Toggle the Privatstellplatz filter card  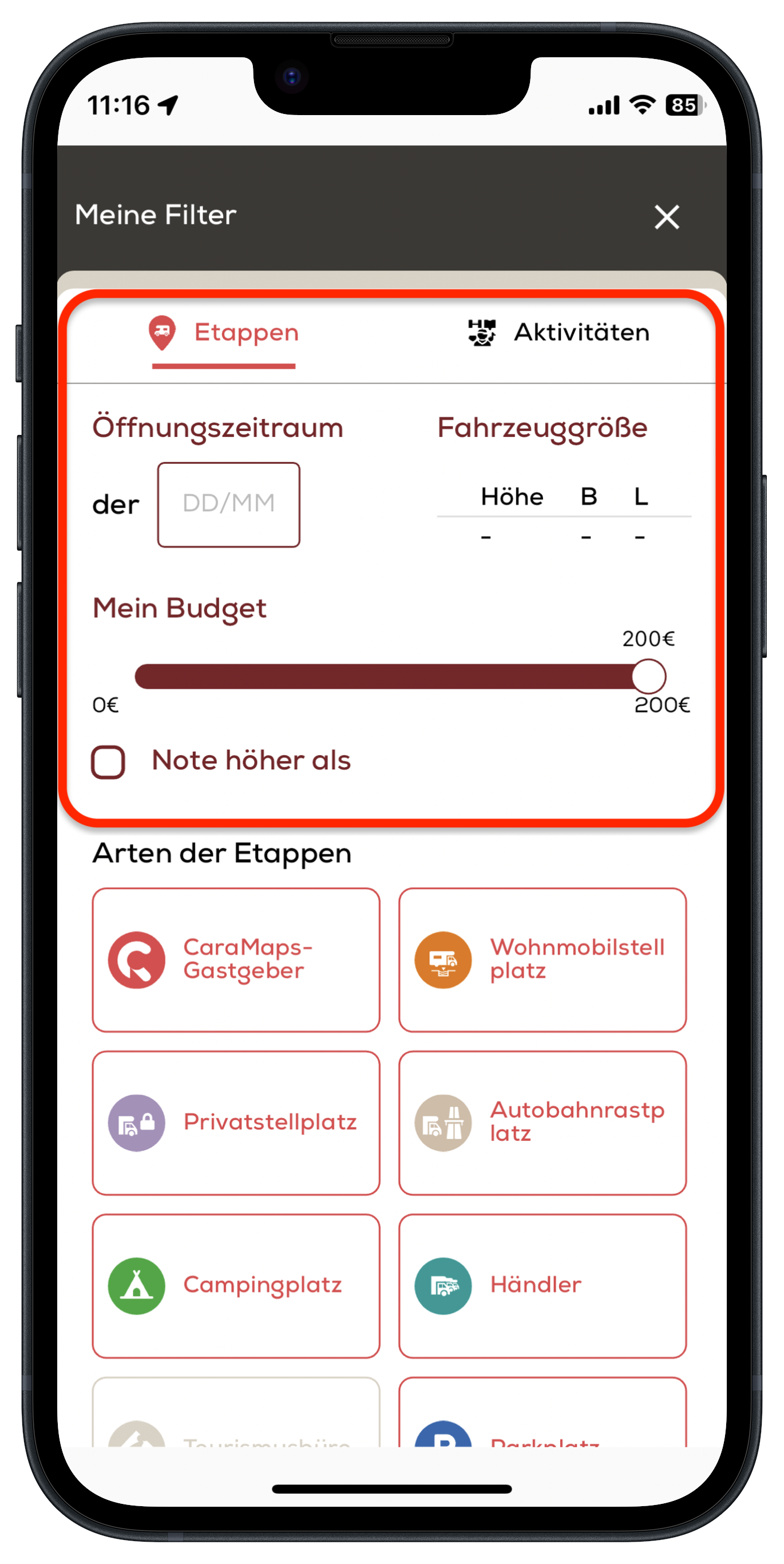(x=236, y=1123)
